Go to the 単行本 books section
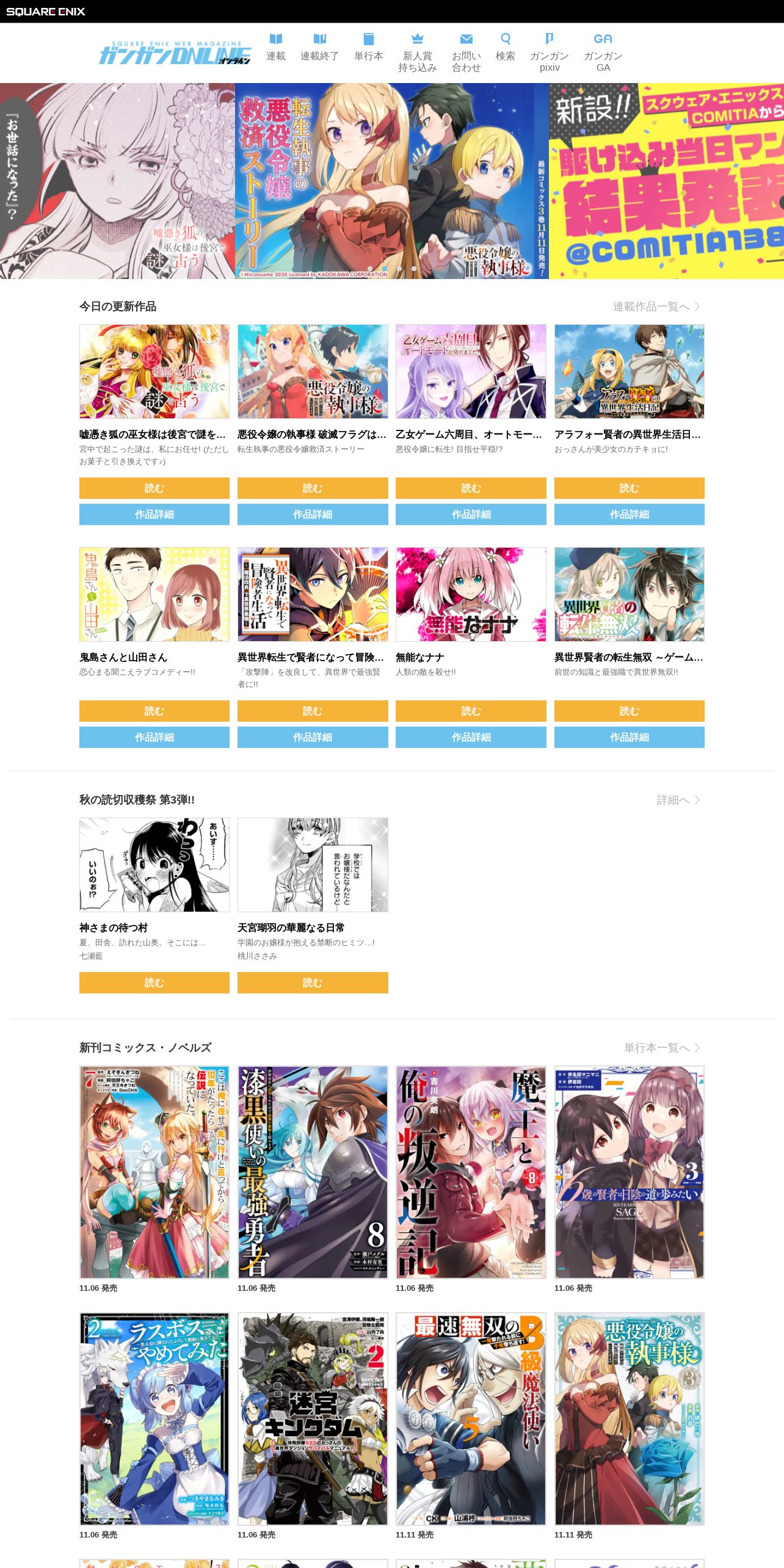Viewport: 784px width, 1568px height. click(x=368, y=48)
